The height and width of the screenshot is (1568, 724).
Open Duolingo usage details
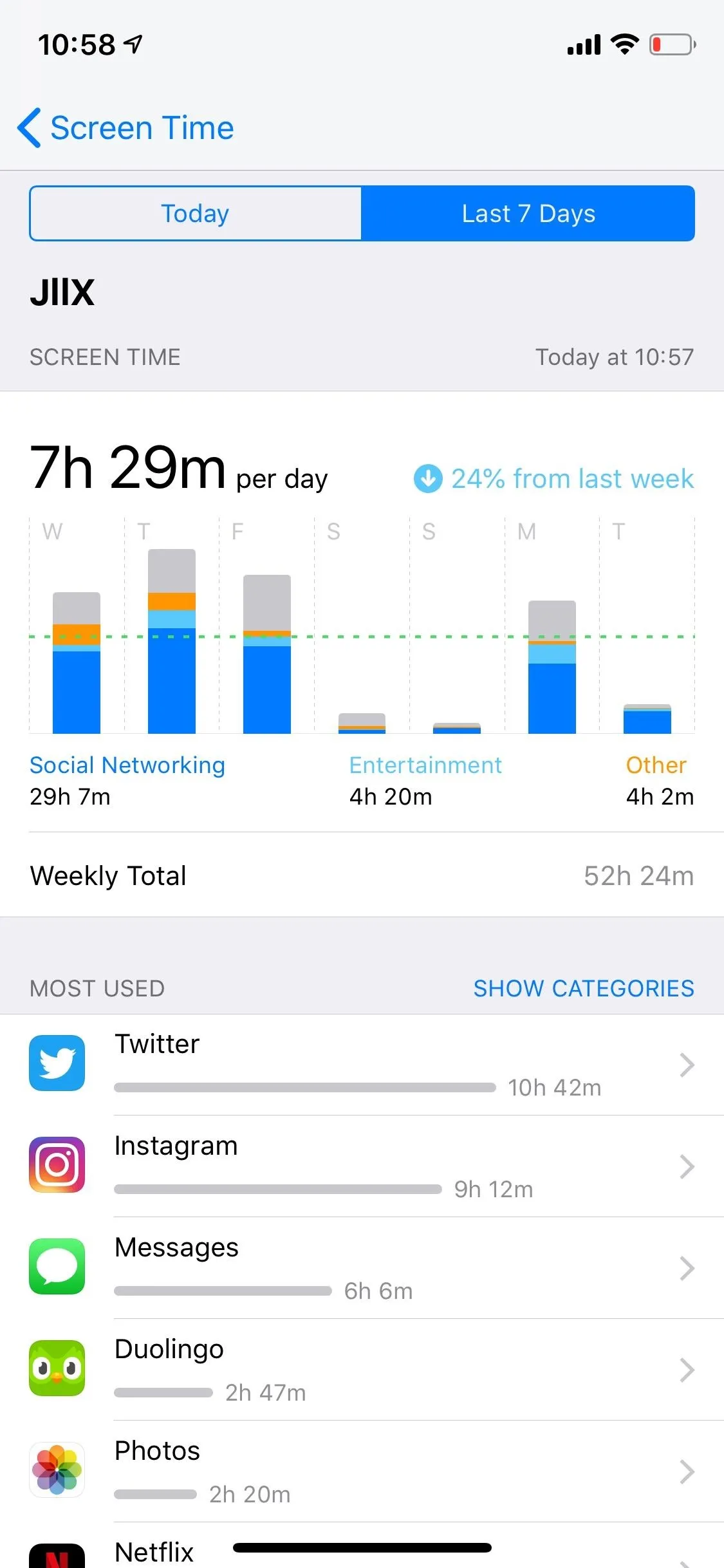(362, 1370)
